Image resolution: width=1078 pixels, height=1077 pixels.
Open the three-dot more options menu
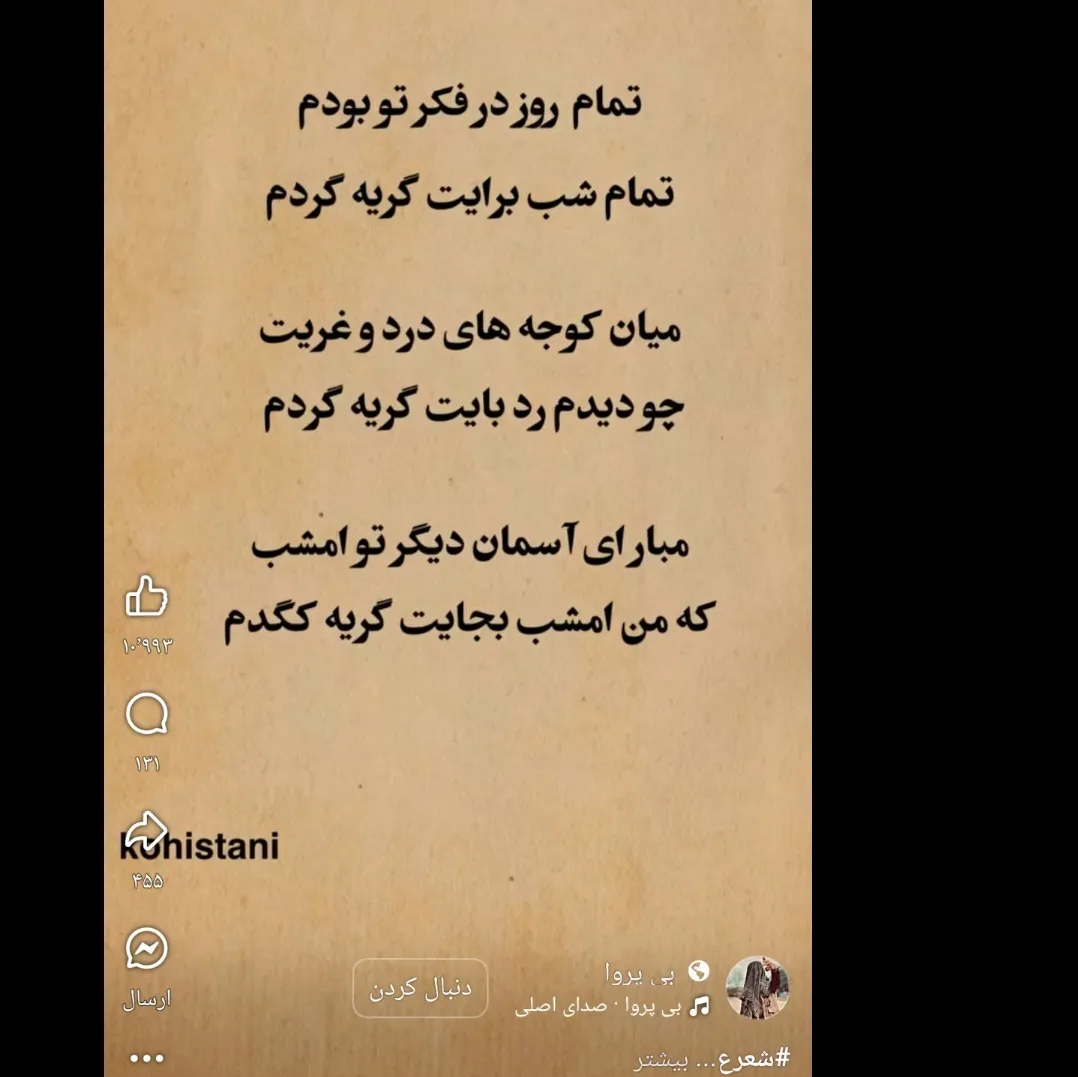point(147,1058)
